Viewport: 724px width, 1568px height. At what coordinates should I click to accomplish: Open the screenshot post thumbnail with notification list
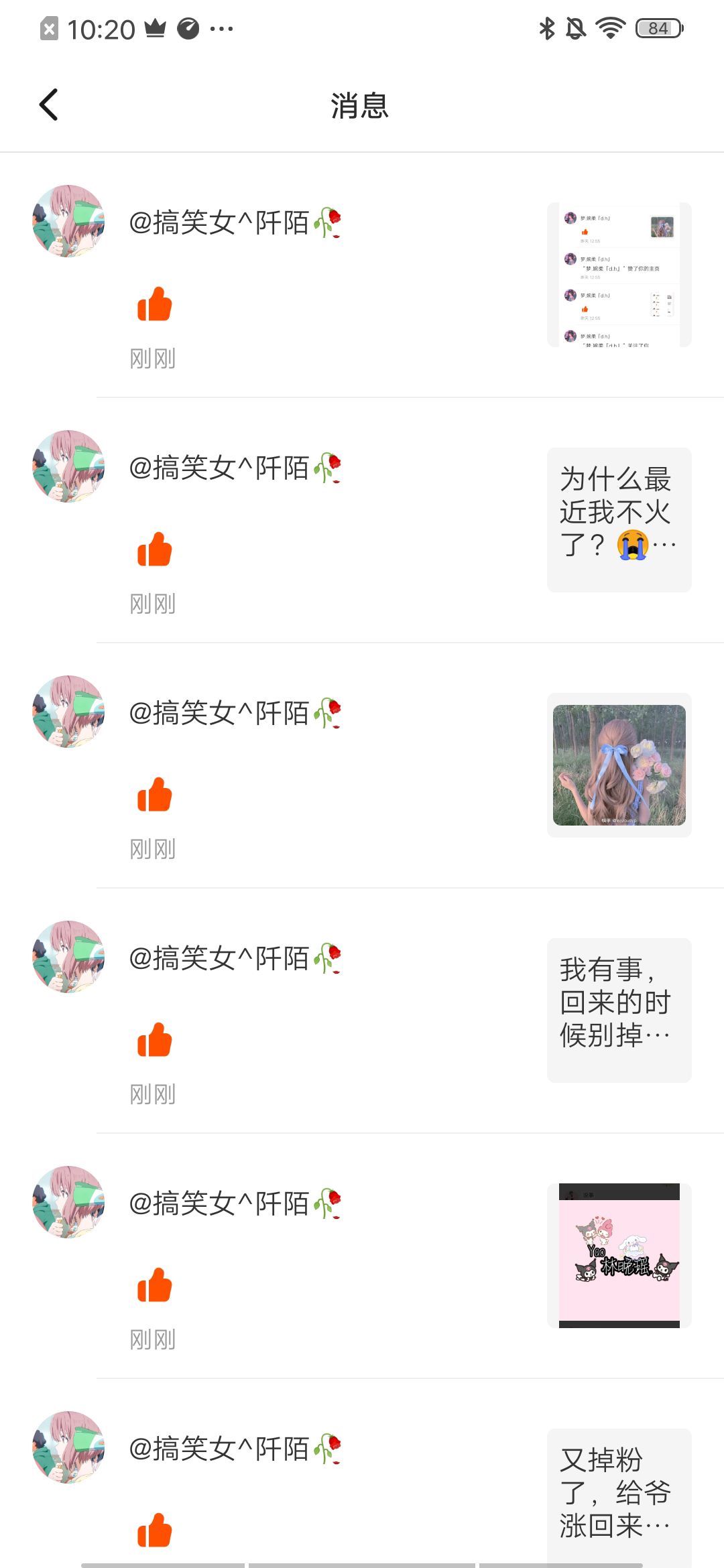tap(619, 275)
